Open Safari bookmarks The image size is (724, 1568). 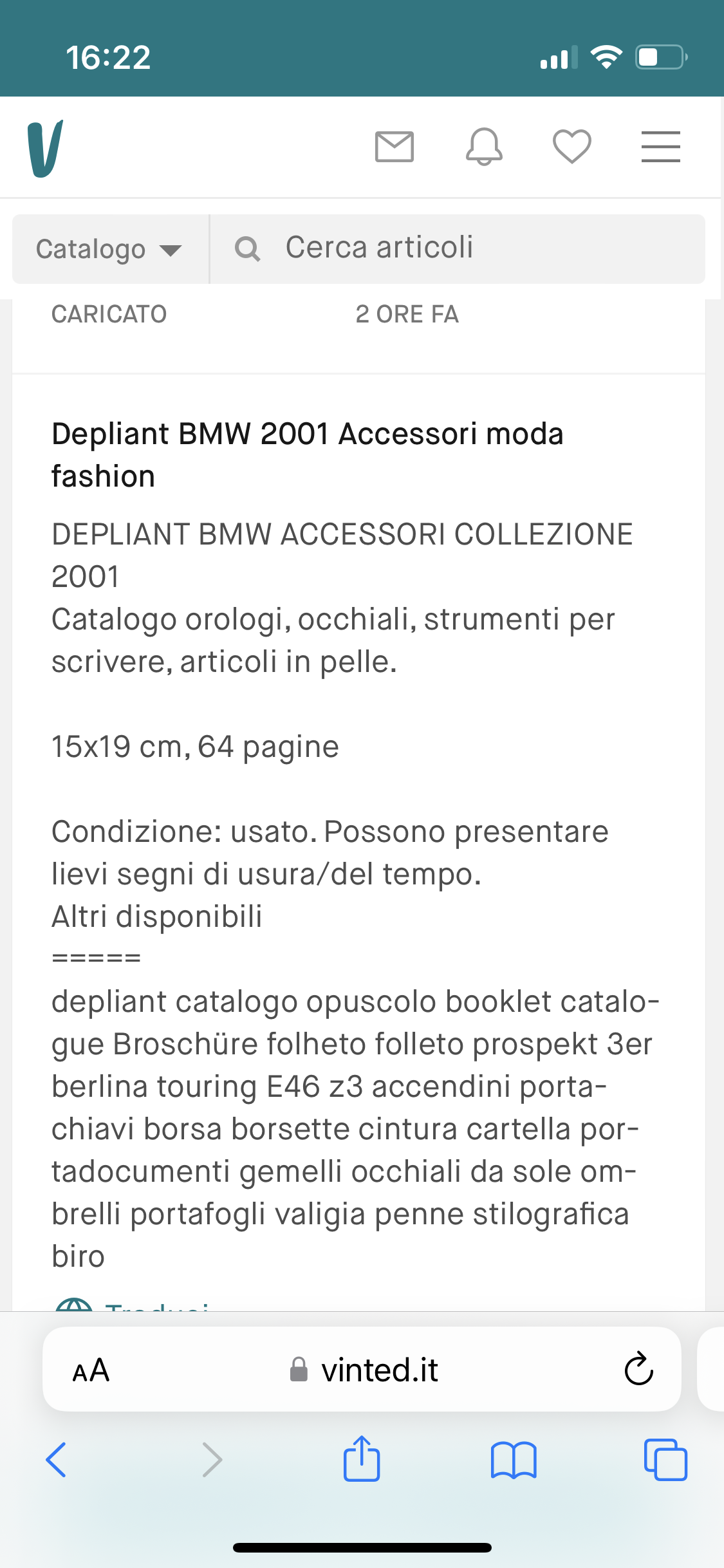(x=513, y=1460)
